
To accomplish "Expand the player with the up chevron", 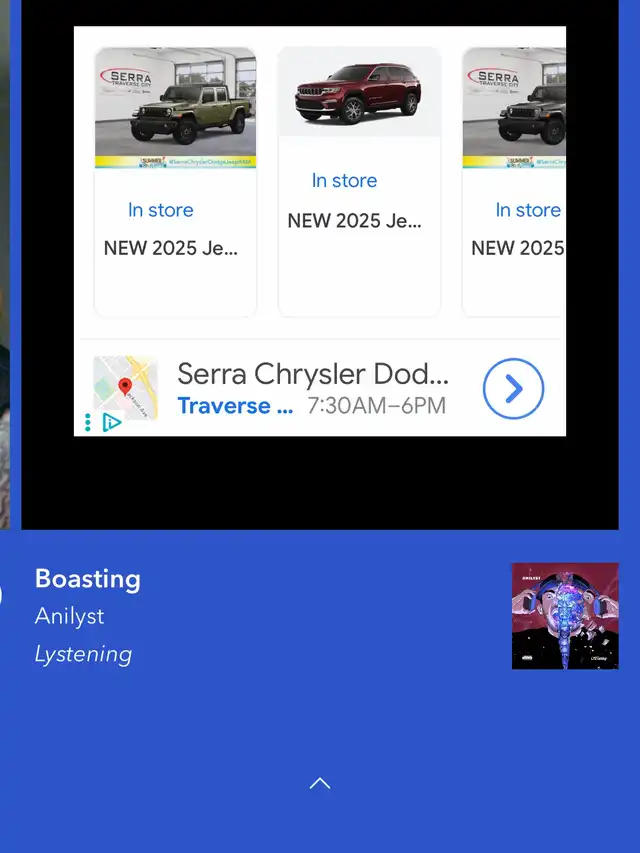I will tap(320, 783).
